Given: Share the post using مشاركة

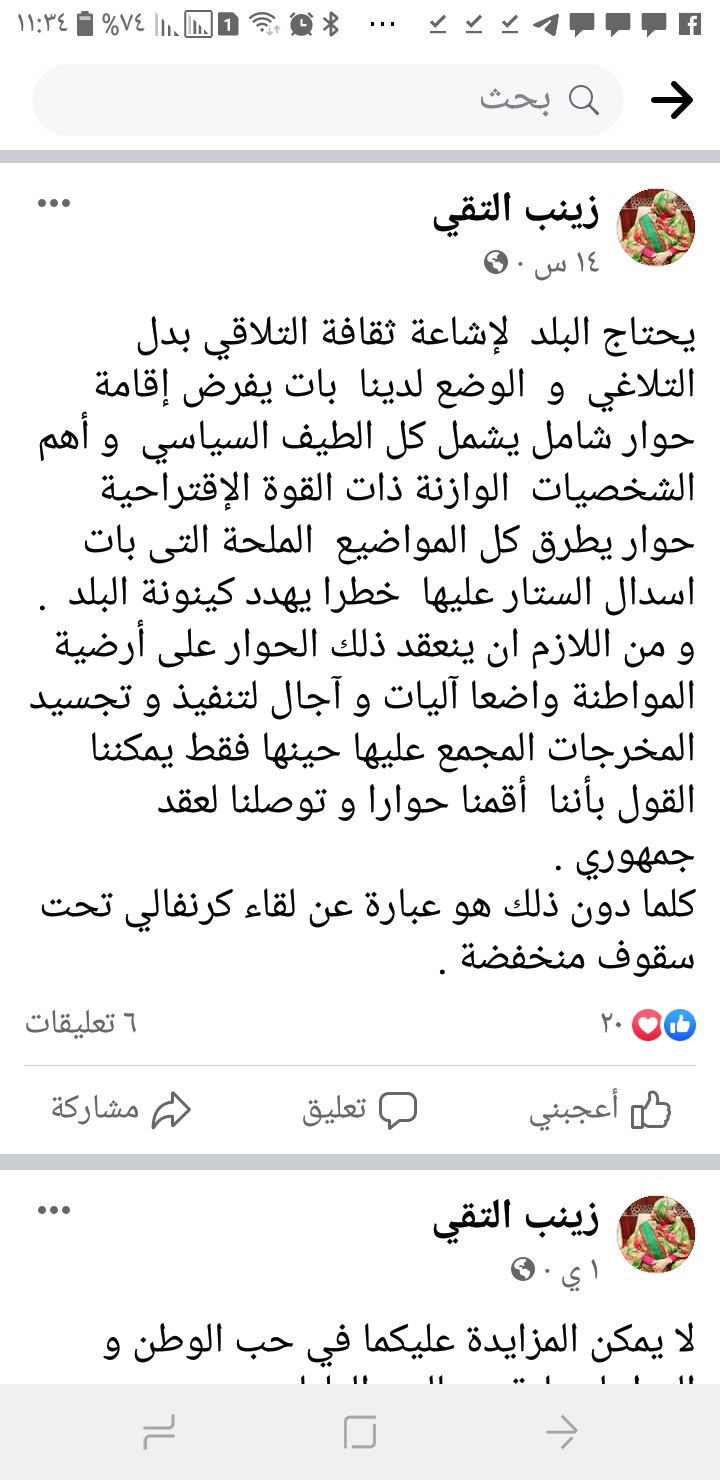Looking at the screenshot, I should pos(121,1109).
